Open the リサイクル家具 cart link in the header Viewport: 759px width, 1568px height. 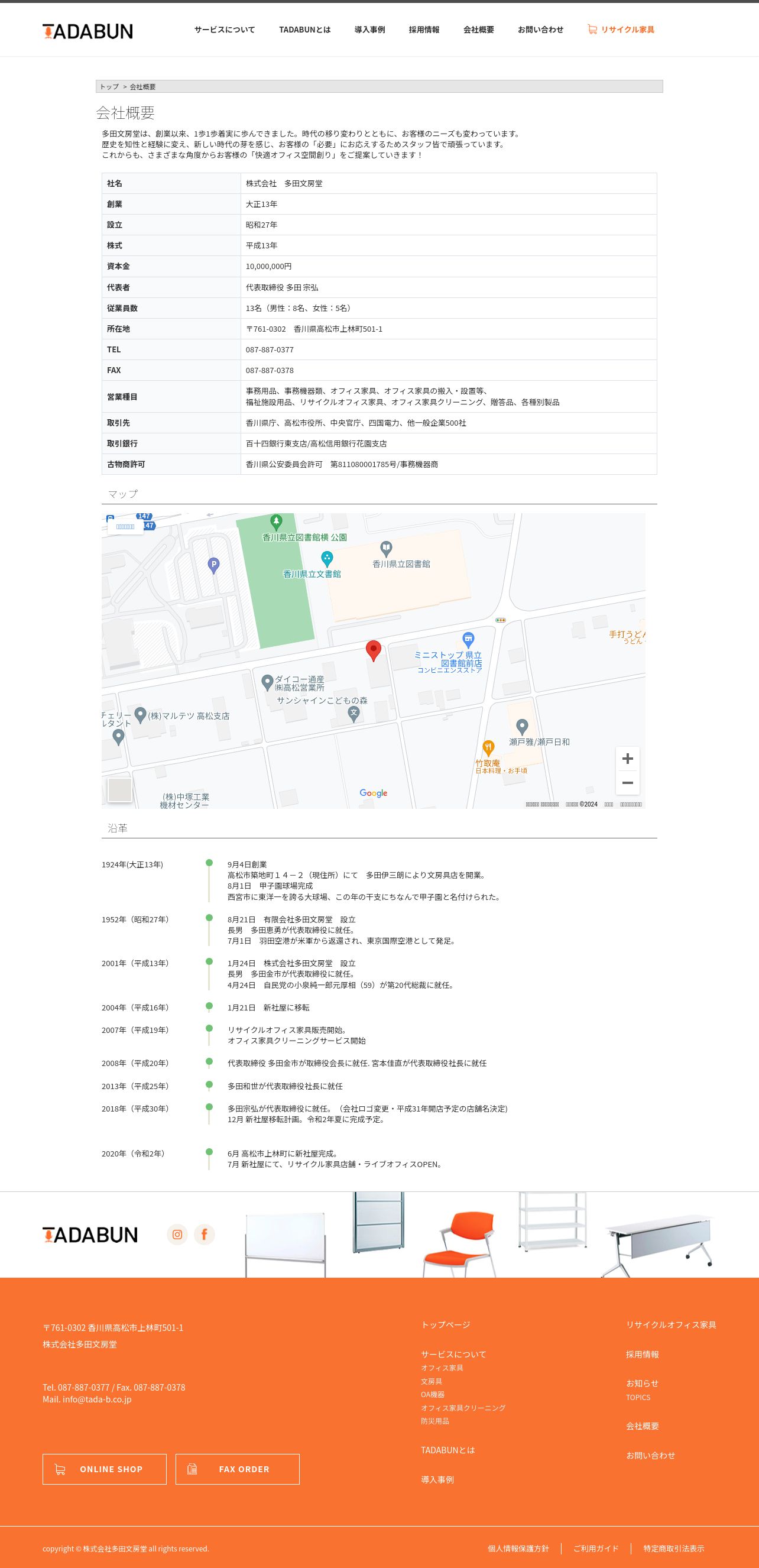click(621, 29)
